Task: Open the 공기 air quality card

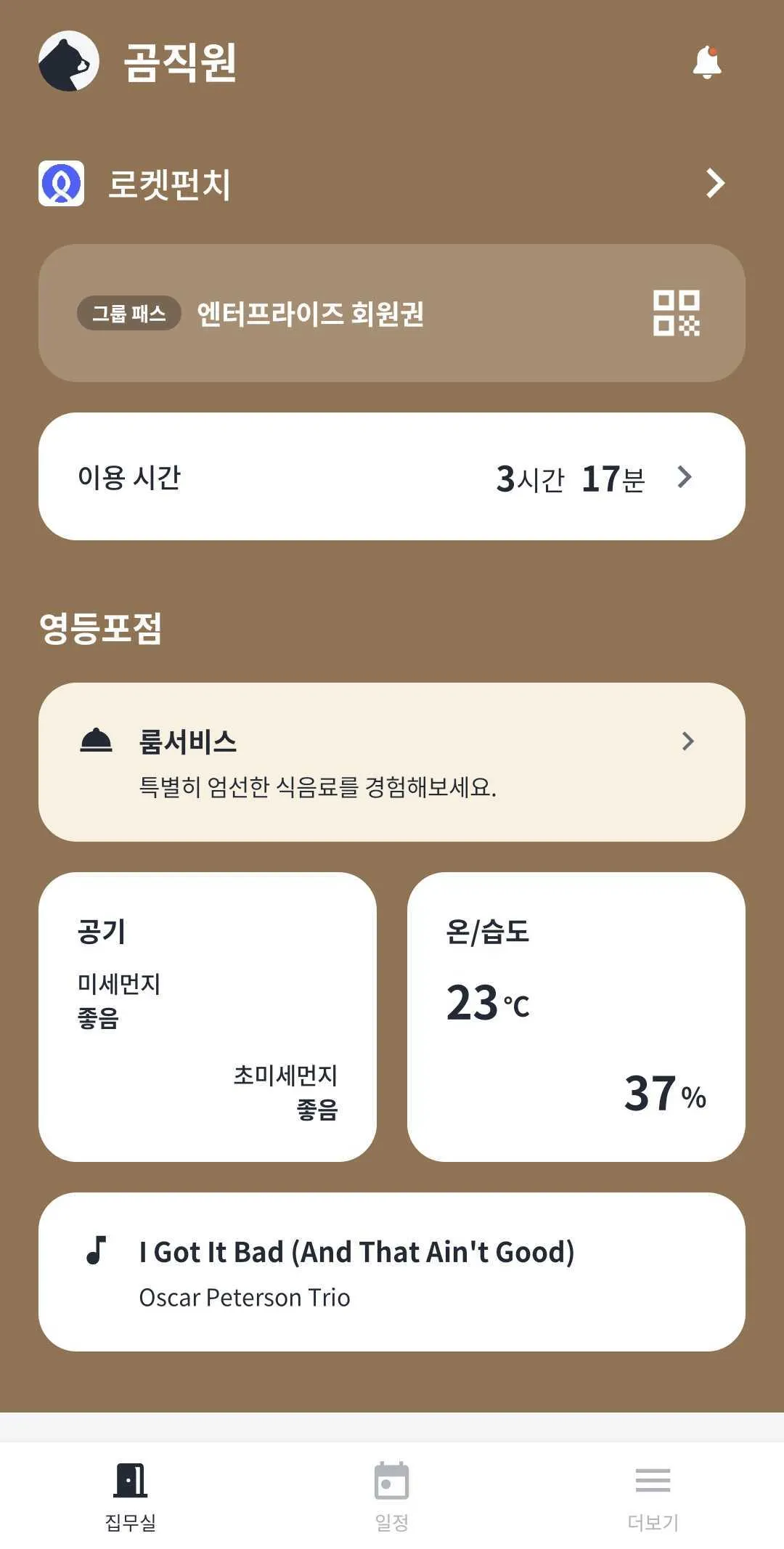Action: click(x=208, y=1017)
